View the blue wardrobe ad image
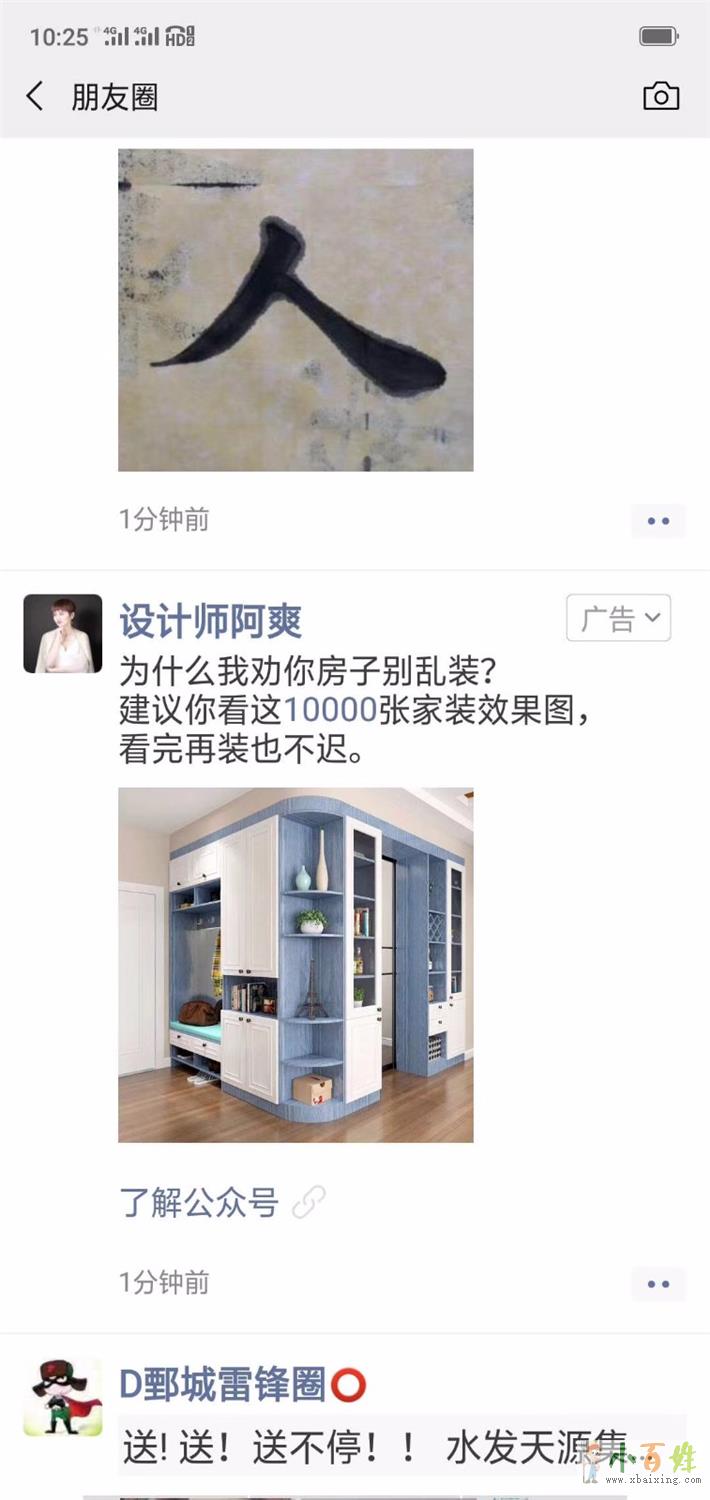The height and width of the screenshot is (1500, 710). [x=295, y=965]
